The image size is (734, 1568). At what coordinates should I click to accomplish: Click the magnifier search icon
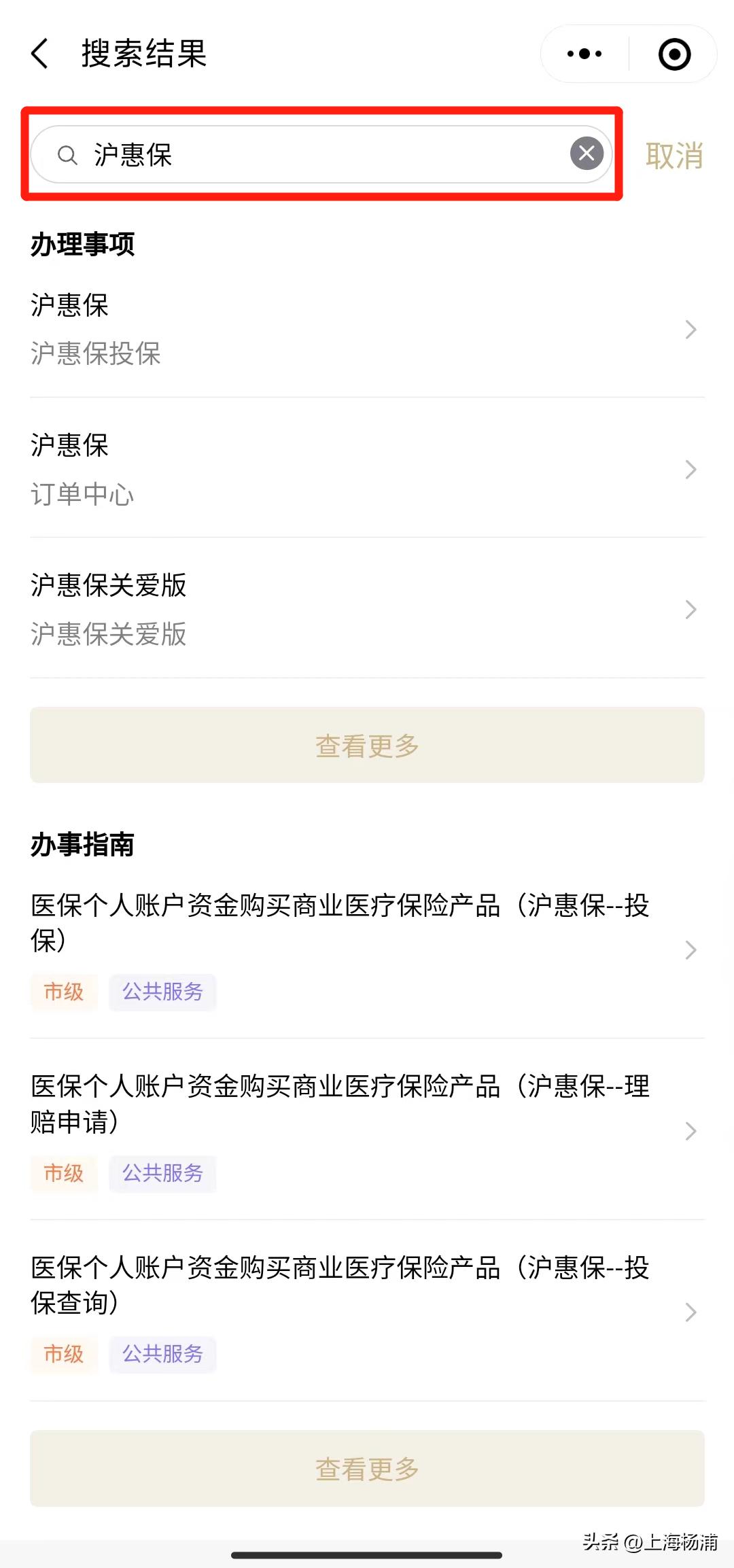pyautogui.click(x=67, y=155)
